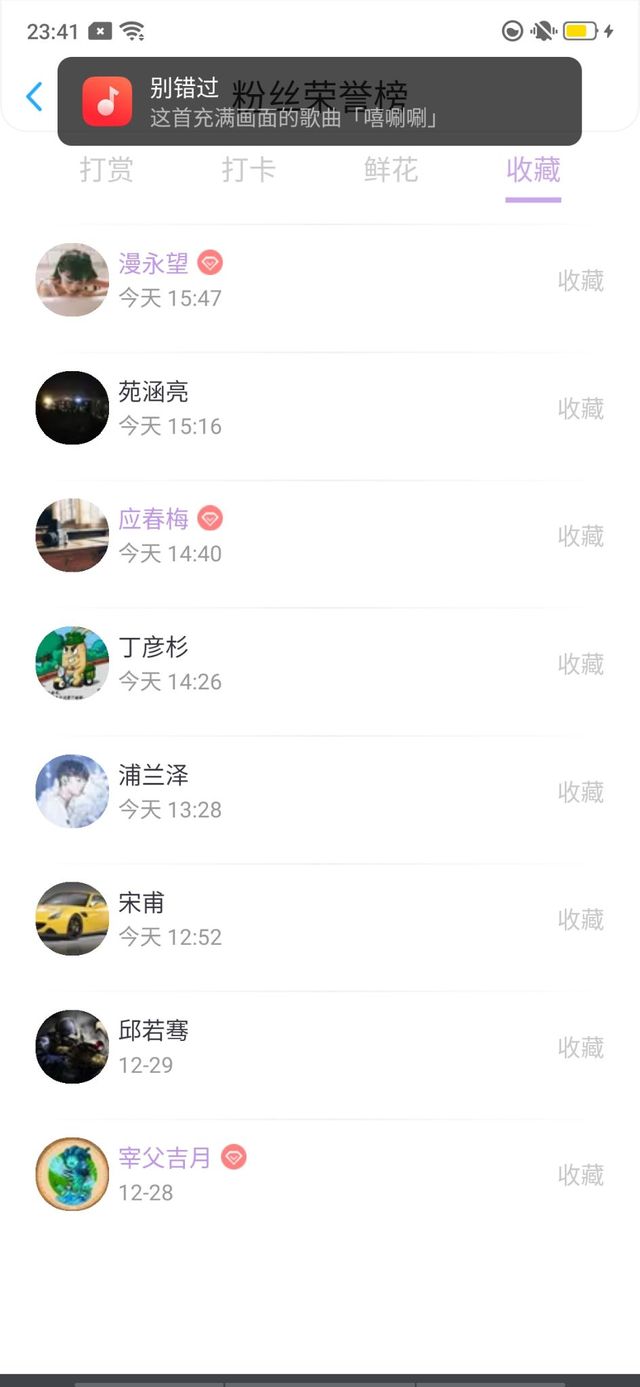The image size is (640, 1387).
Task: Tap 浦兰泽's list entry
Action: pyautogui.click(x=320, y=792)
